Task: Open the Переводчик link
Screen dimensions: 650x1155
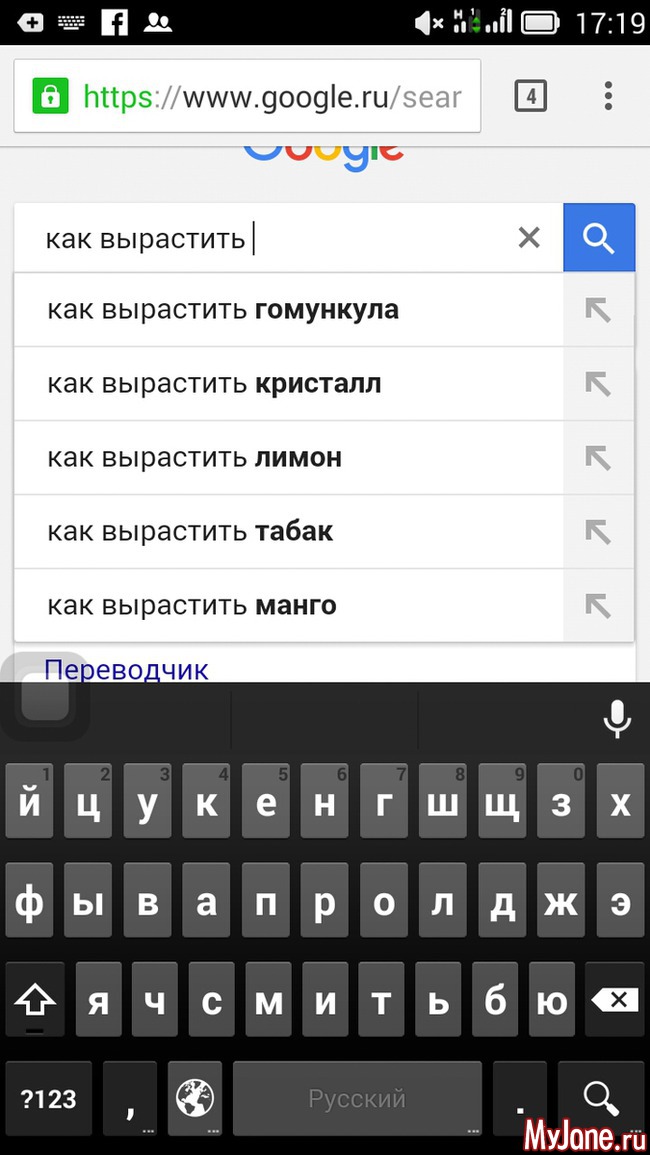Action: [x=126, y=669]
